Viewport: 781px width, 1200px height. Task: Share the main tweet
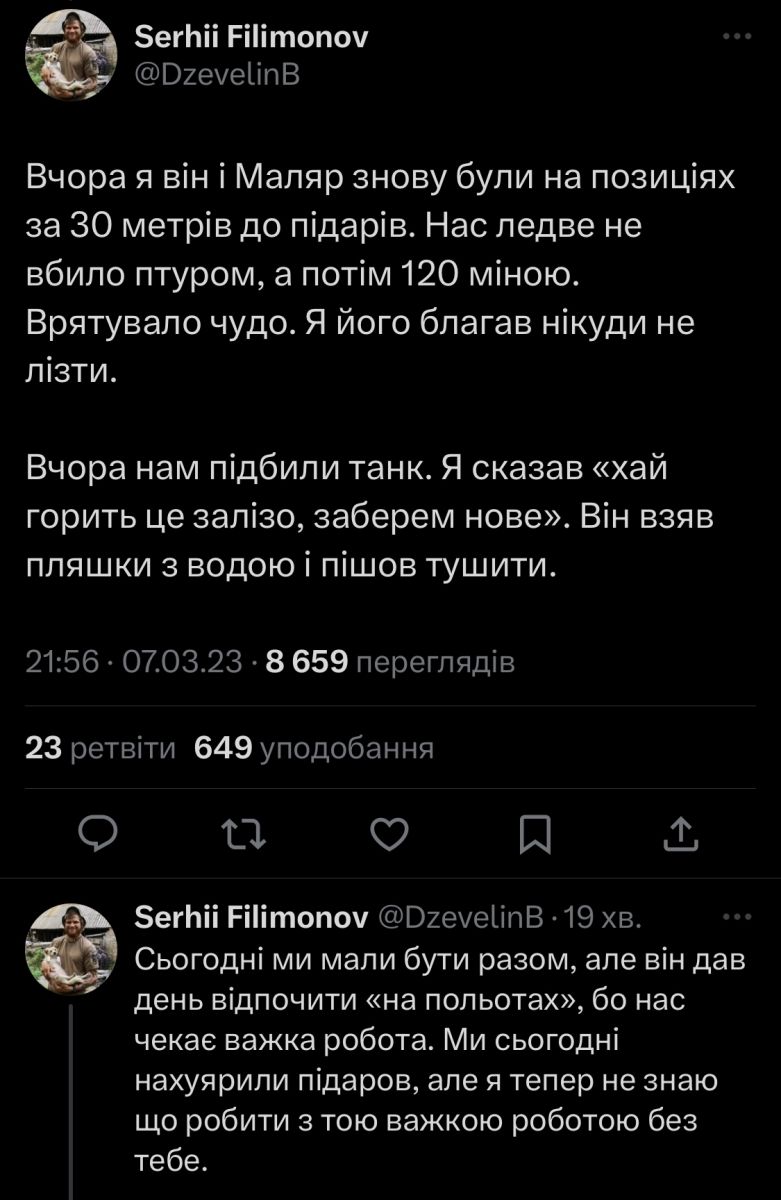(x=681, y=832)
